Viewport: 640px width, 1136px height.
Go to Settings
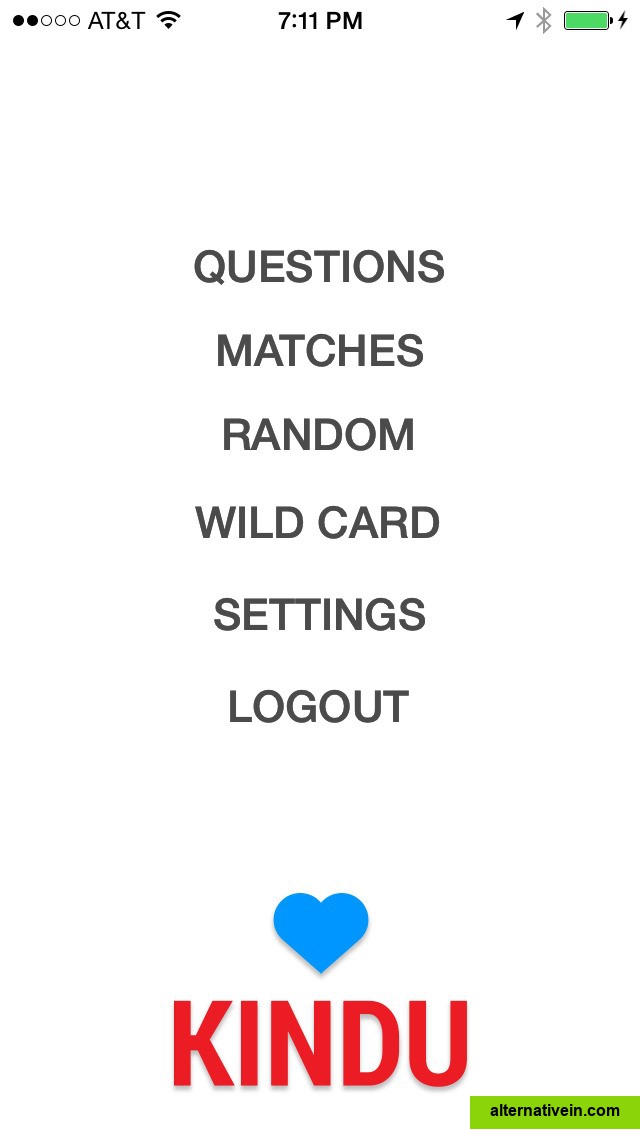(319, 614)
